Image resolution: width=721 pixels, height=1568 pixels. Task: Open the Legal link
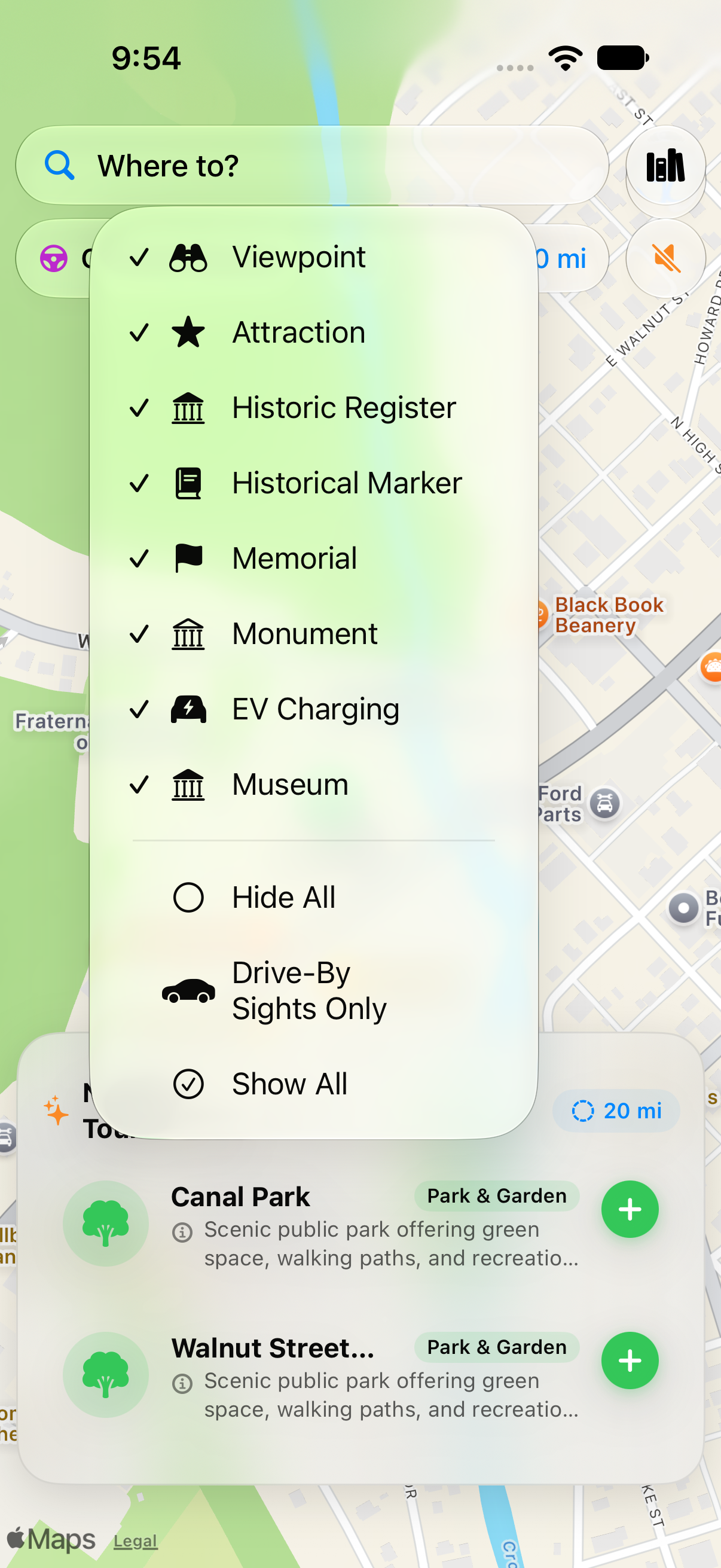135,1541
